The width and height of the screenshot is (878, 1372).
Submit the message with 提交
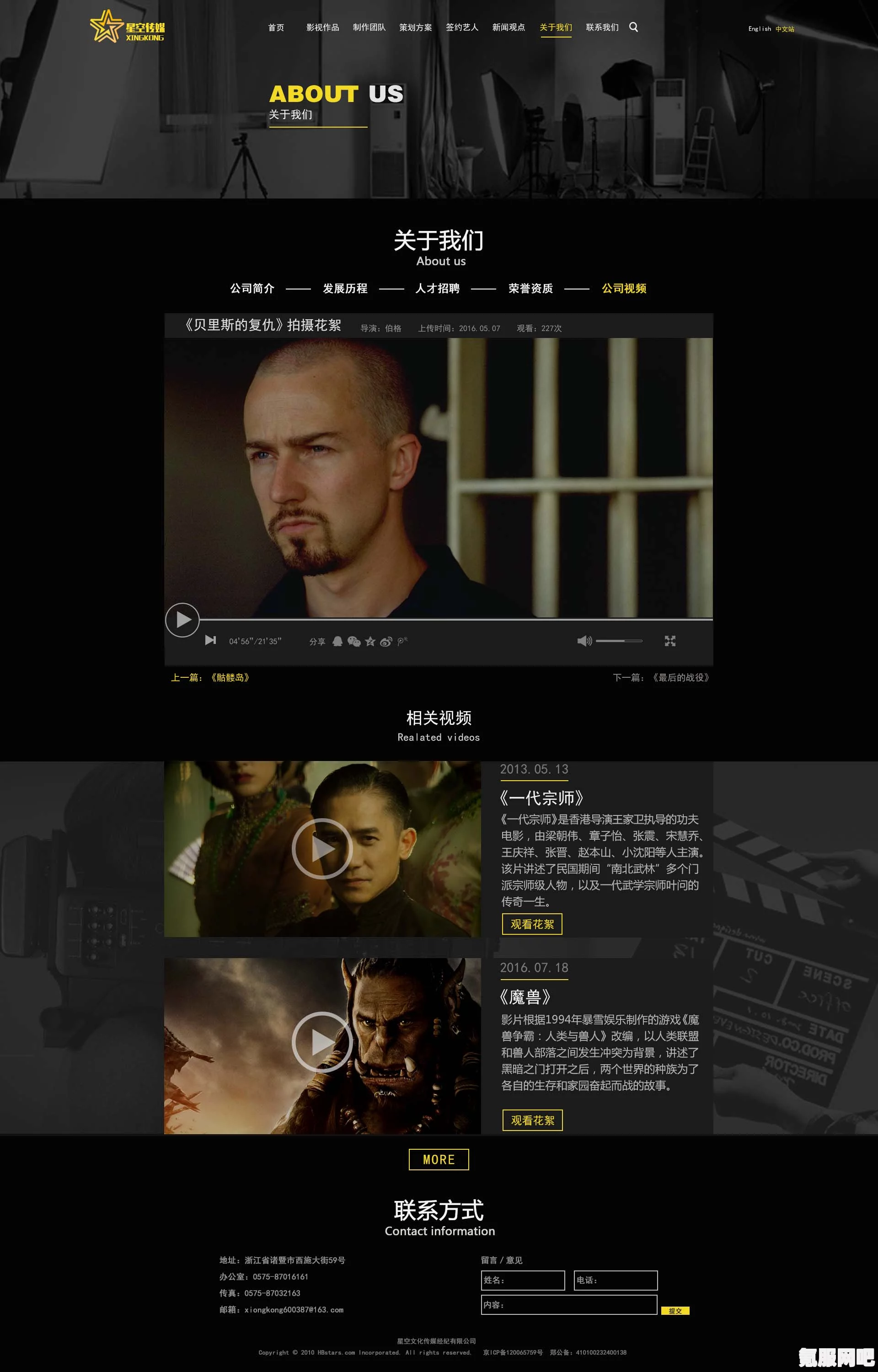(675, 1311)
